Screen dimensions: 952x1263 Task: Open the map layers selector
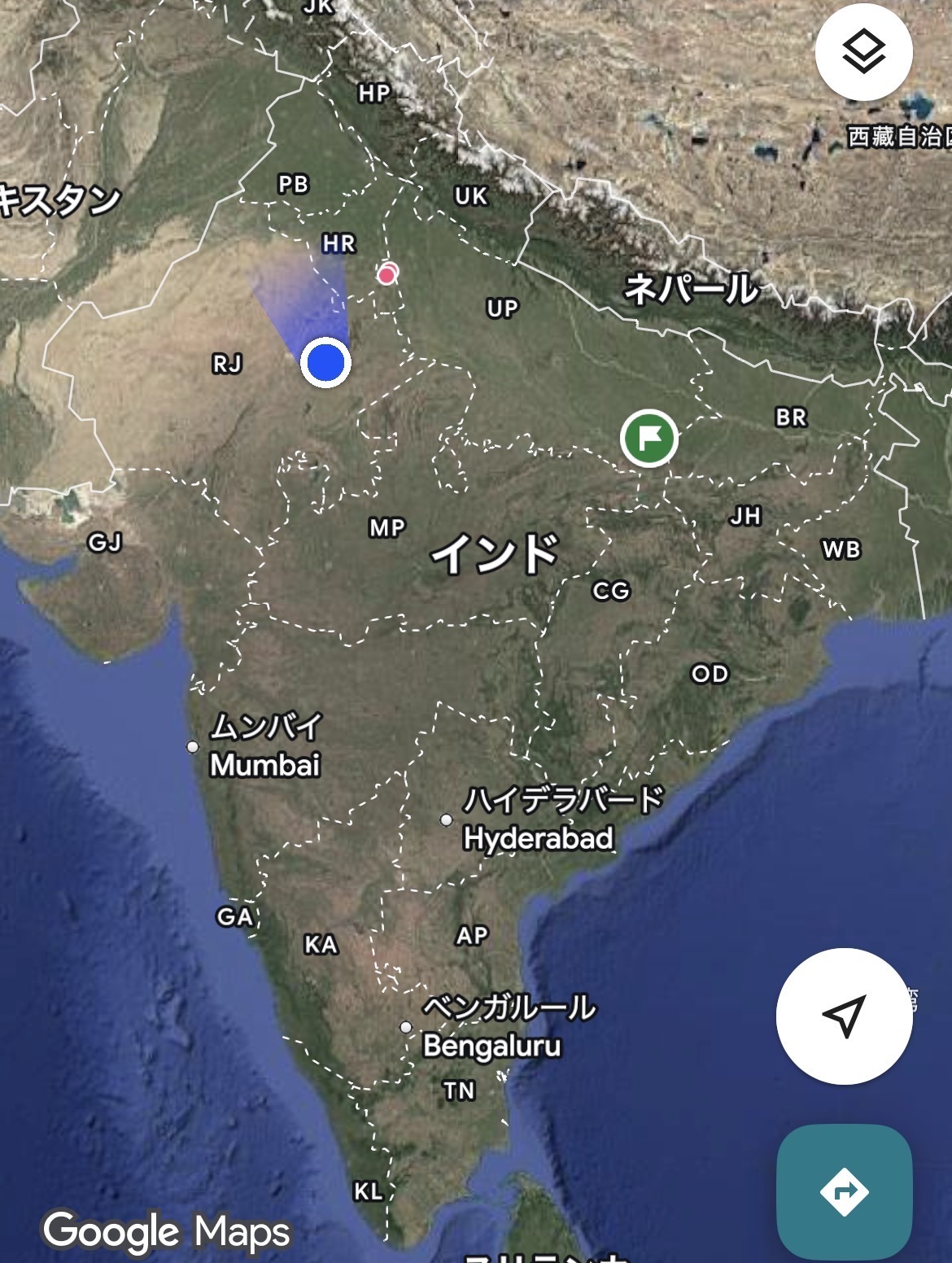point(863,52)
